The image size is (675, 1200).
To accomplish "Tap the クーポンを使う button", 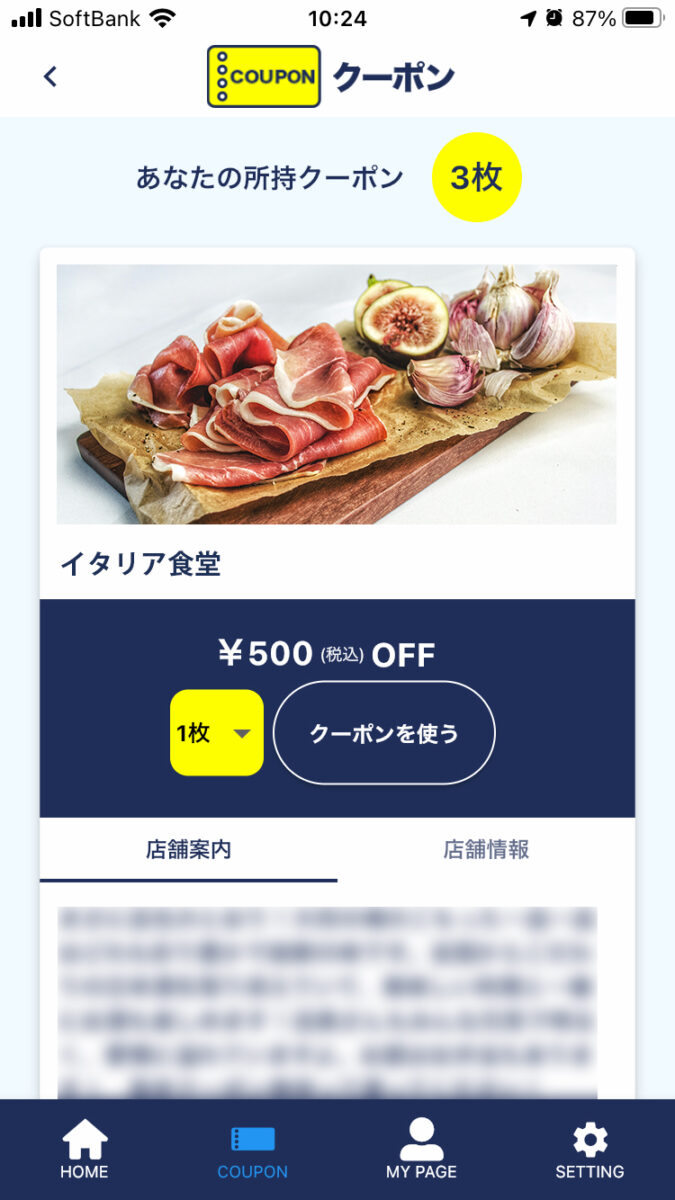I will (384, 733).
